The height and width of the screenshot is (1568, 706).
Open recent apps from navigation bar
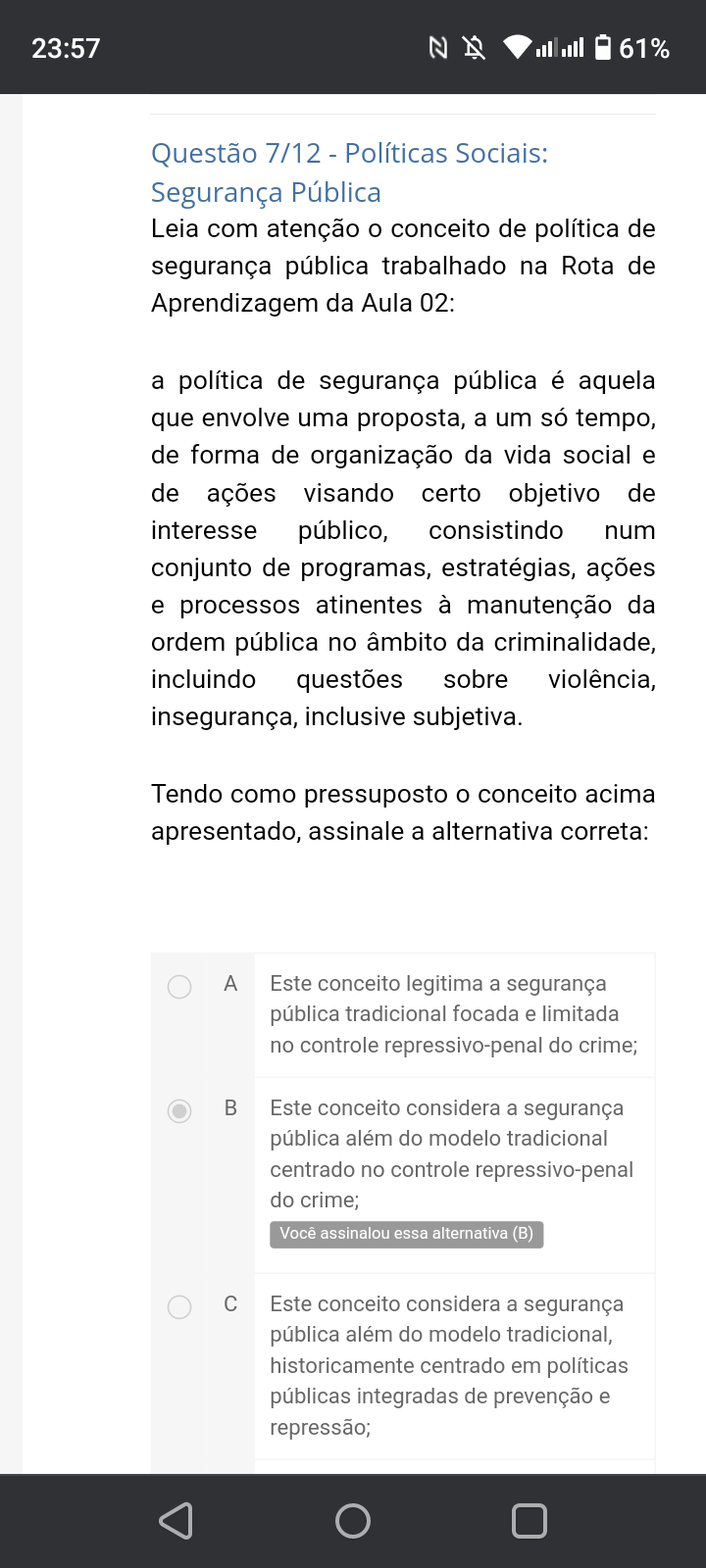coord(529,1521)
